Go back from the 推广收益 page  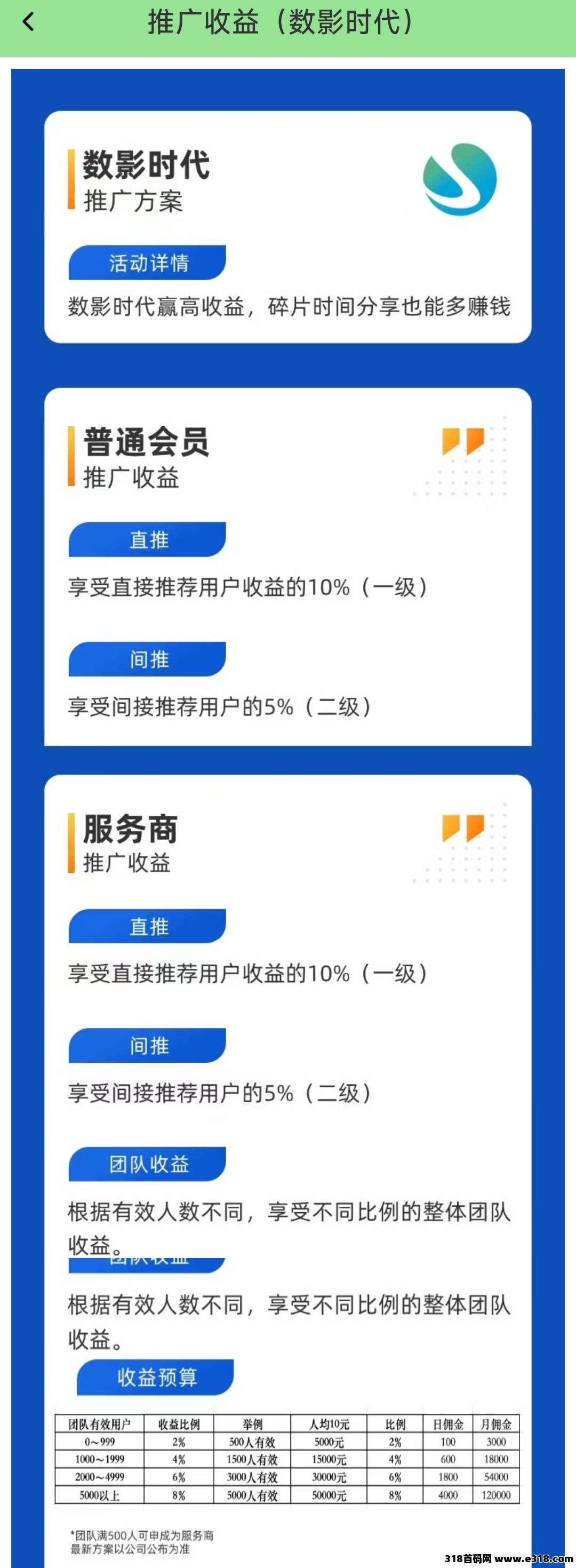28,22
